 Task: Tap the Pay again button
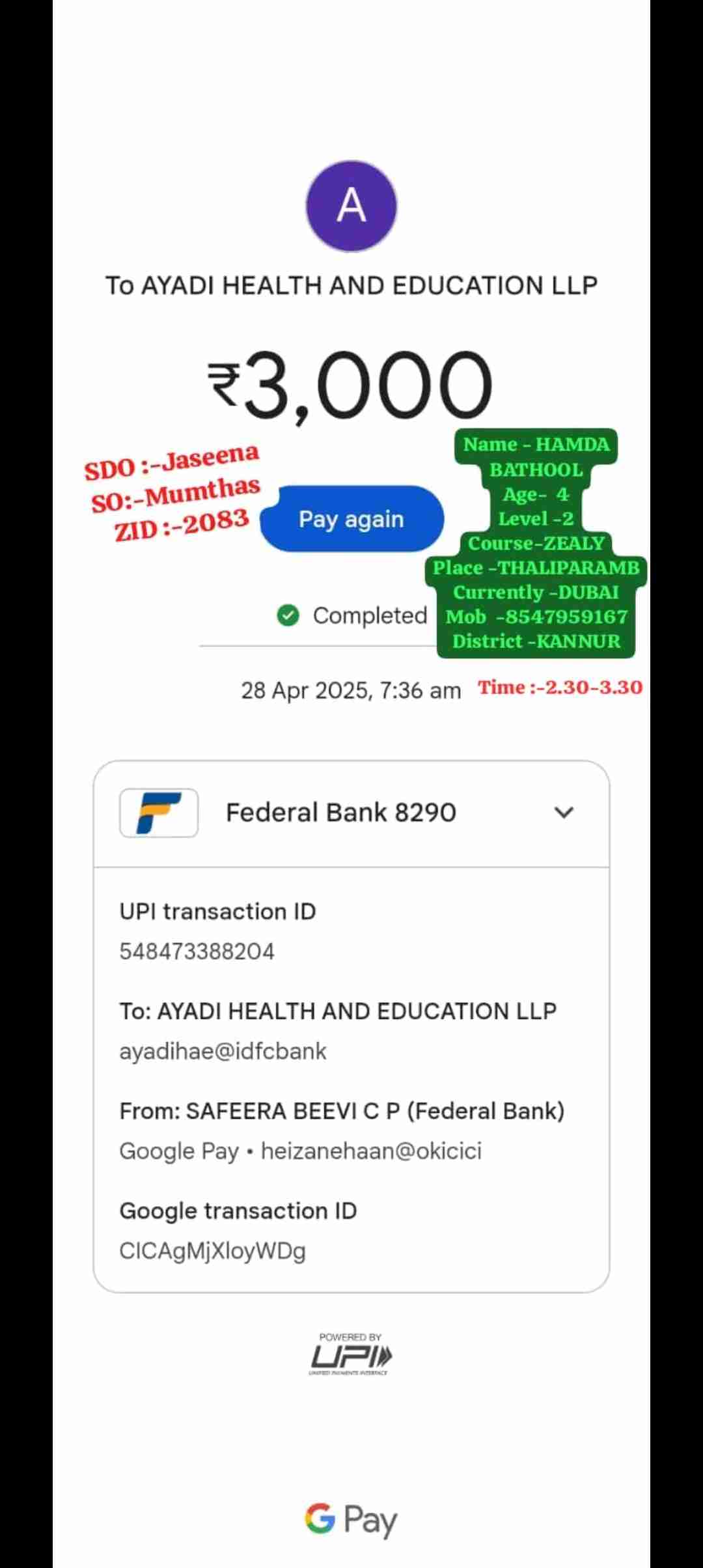[x=351, y=519]
